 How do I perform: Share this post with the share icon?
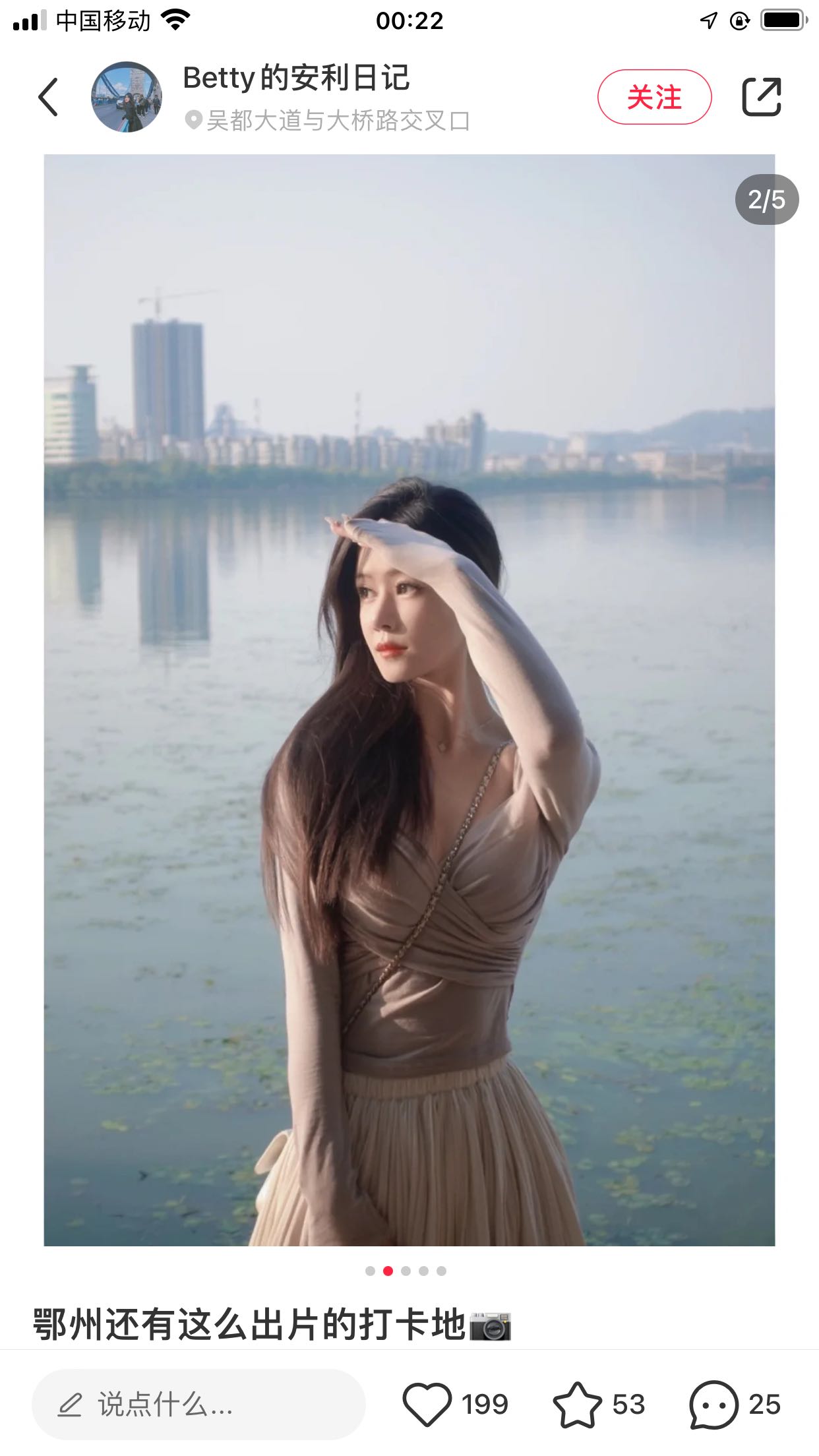[x=762, y=97]
